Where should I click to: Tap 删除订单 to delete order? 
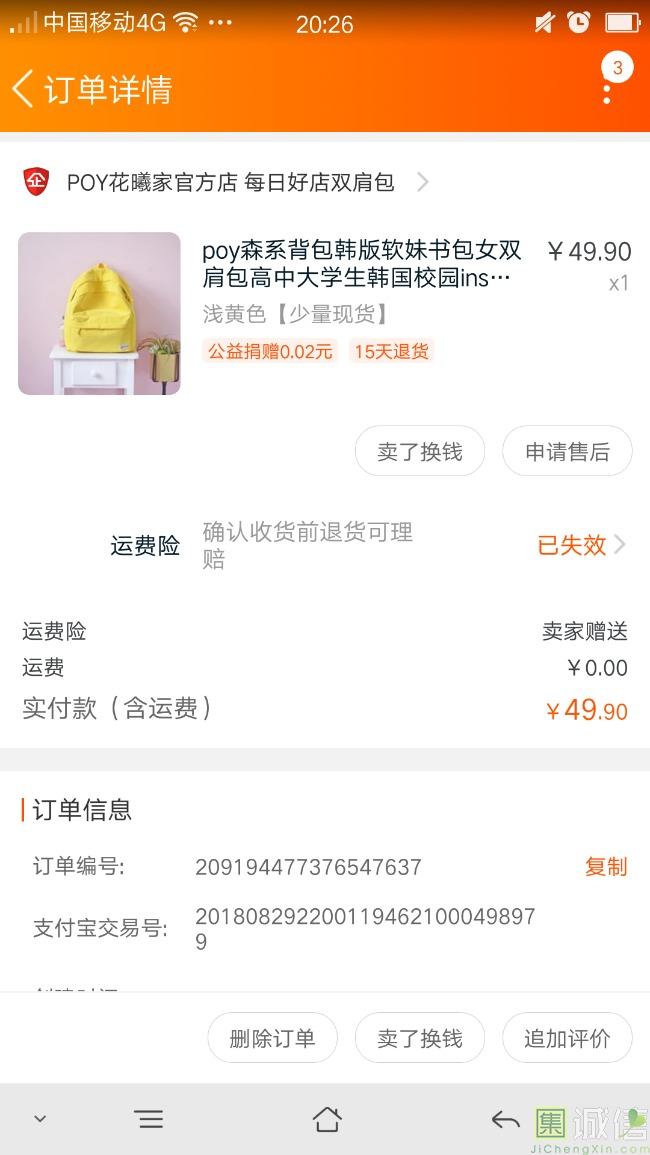click(272, 1038)
